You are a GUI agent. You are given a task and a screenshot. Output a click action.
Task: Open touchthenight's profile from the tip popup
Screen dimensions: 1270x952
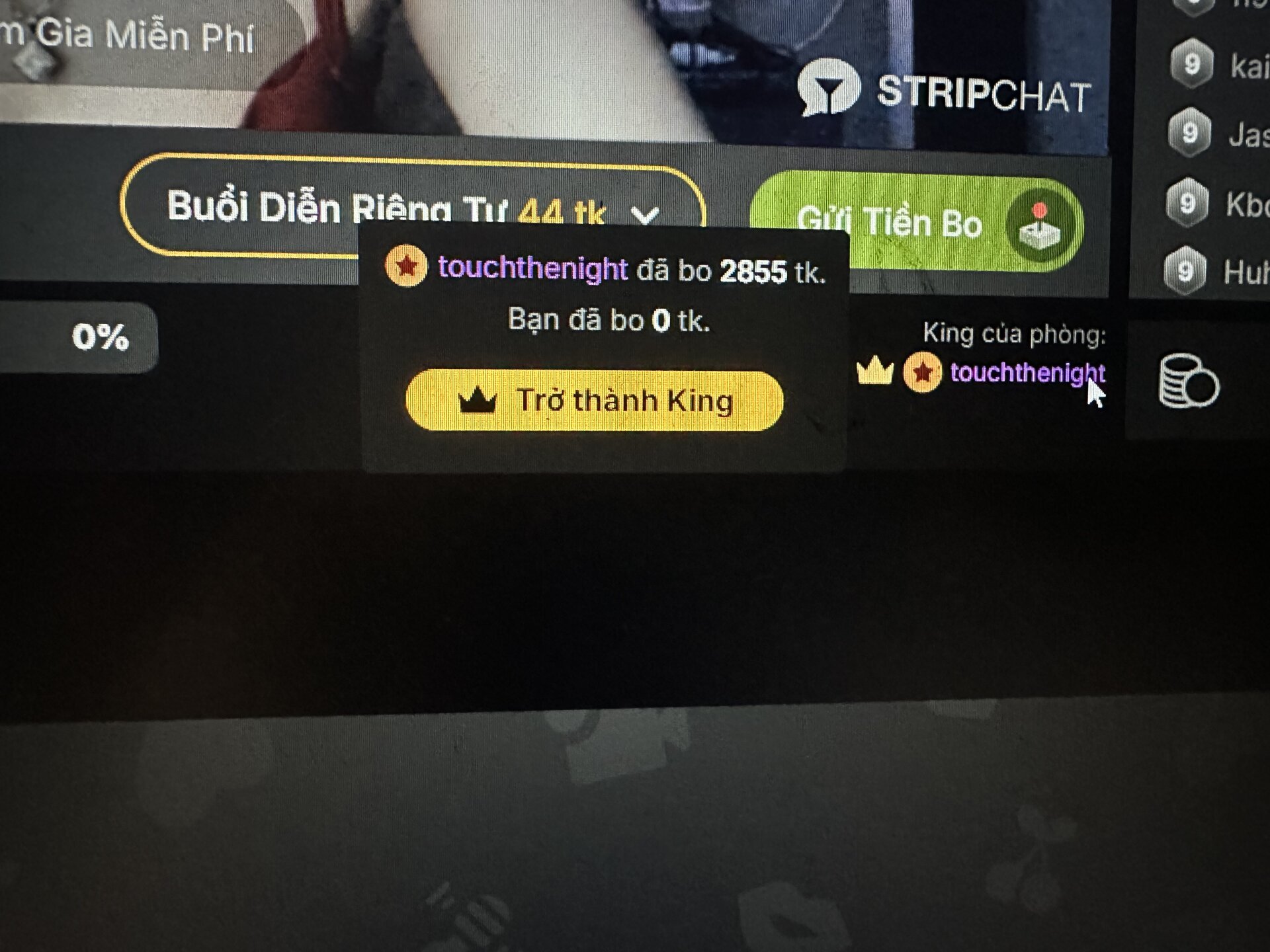[532, 268]
